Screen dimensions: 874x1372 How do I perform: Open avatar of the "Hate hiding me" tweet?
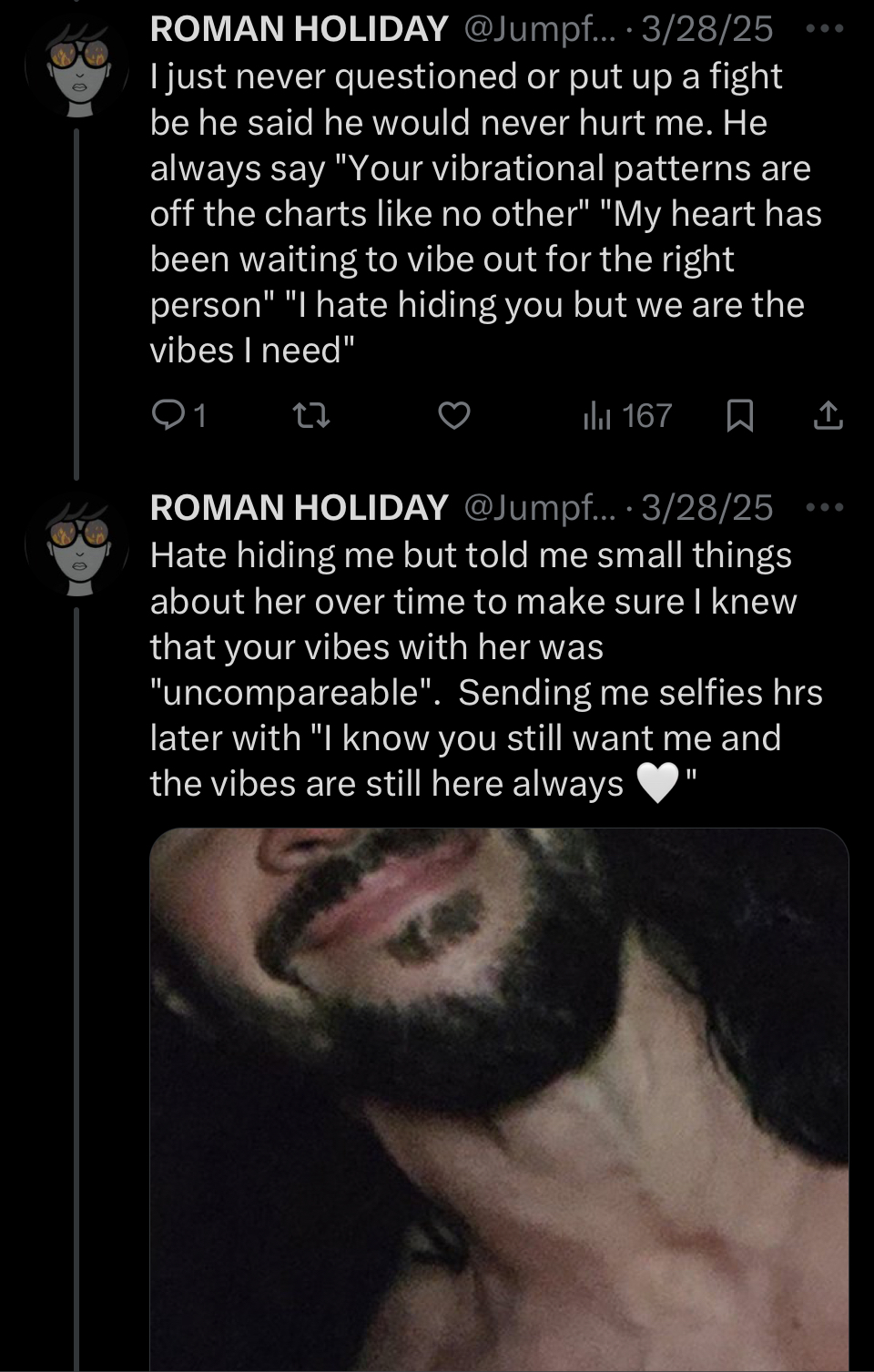pyautogui.click(x=77, y=546)
